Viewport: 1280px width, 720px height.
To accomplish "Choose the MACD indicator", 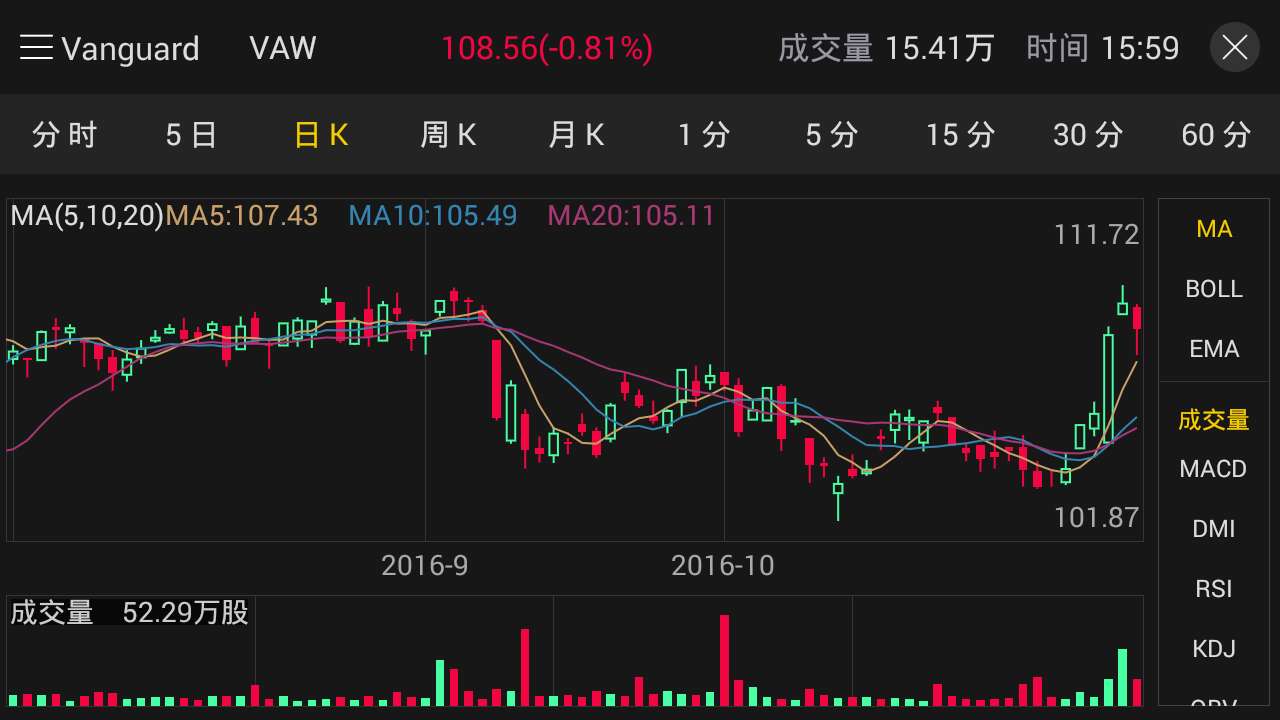I will tap(1214, 469).
